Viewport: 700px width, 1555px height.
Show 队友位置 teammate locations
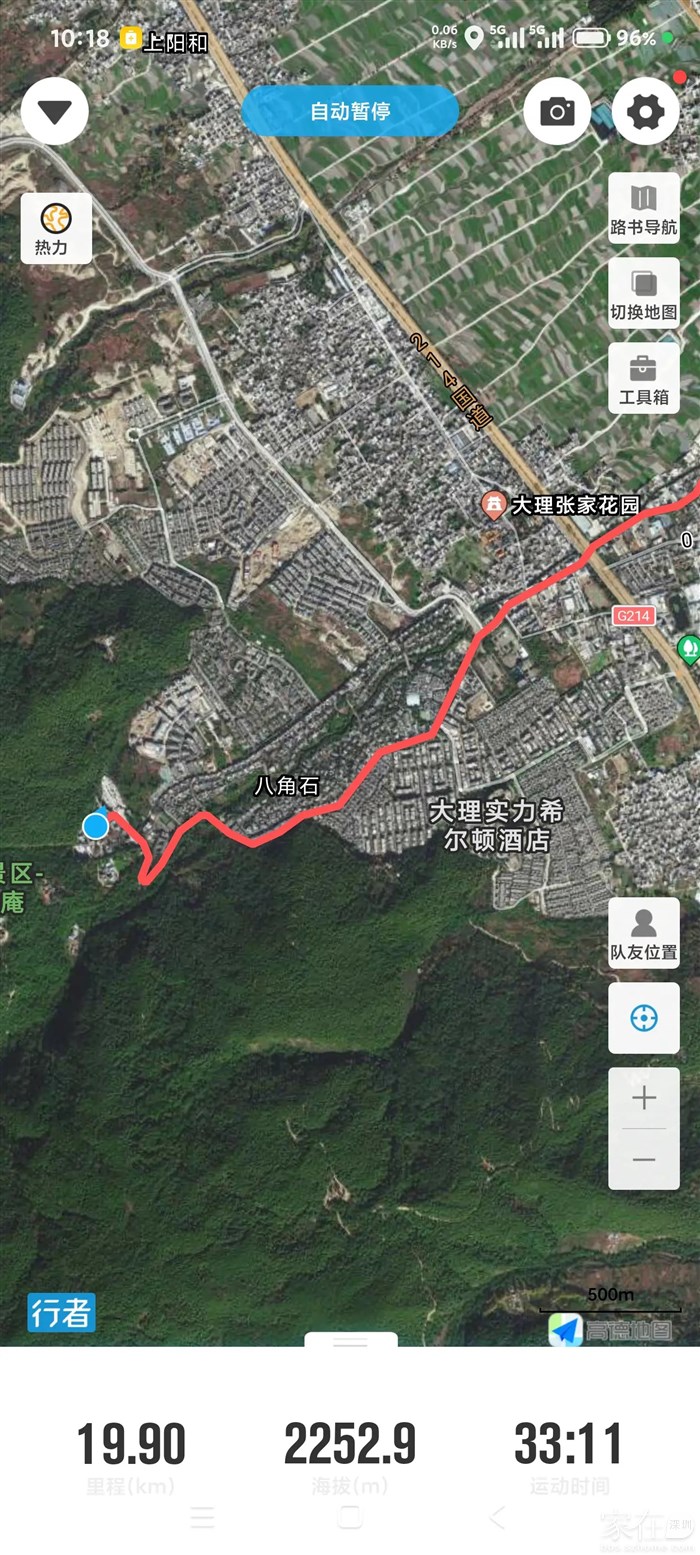644,933
